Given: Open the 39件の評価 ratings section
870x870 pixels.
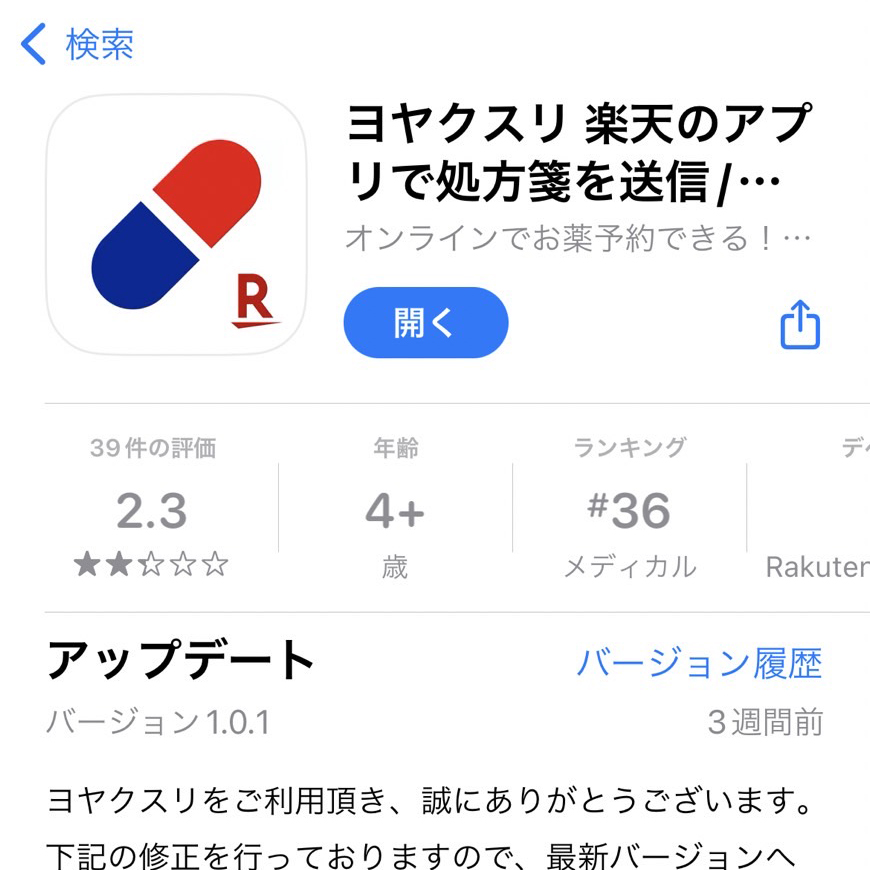Looking at the screenshot, I should (152, 508).
